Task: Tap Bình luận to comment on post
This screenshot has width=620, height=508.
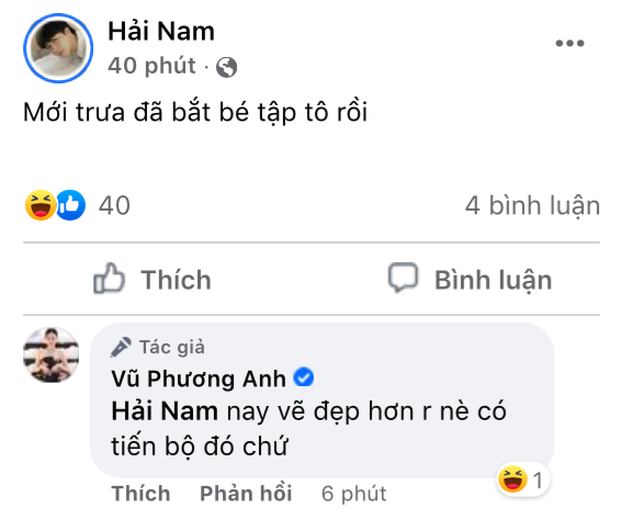Action: 470,279
